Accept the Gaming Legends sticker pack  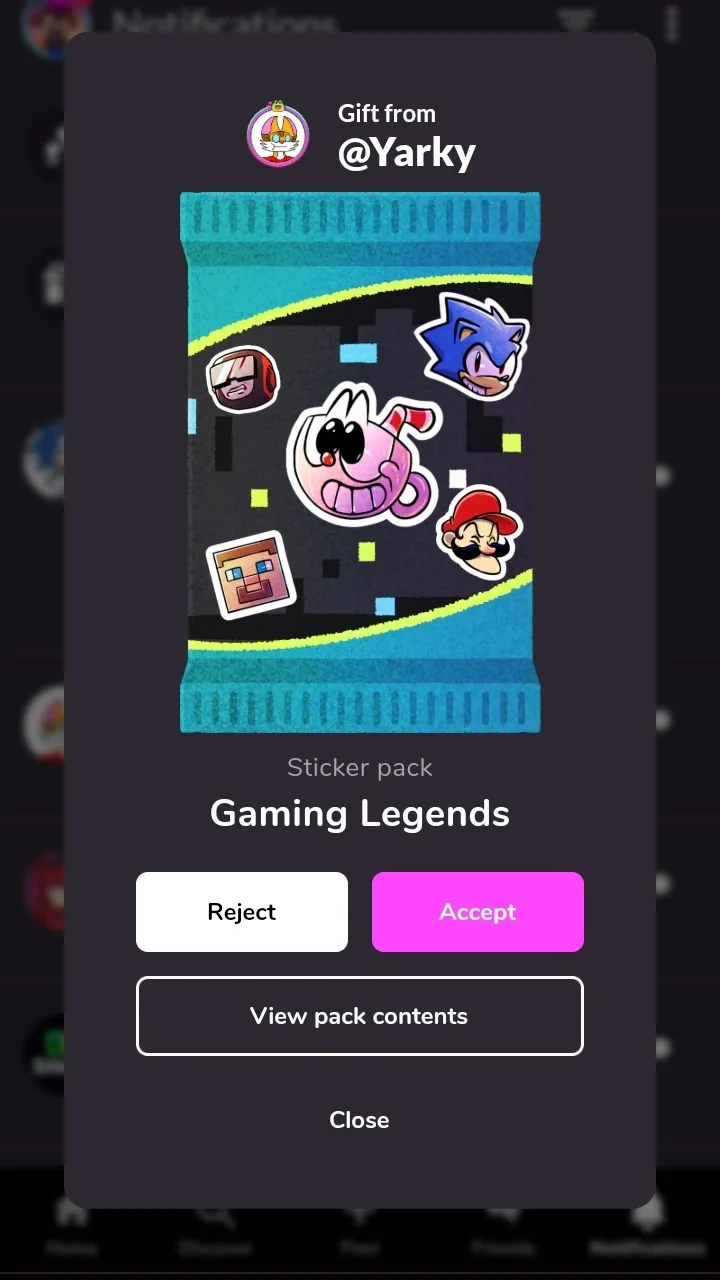(x=477, y=912)
